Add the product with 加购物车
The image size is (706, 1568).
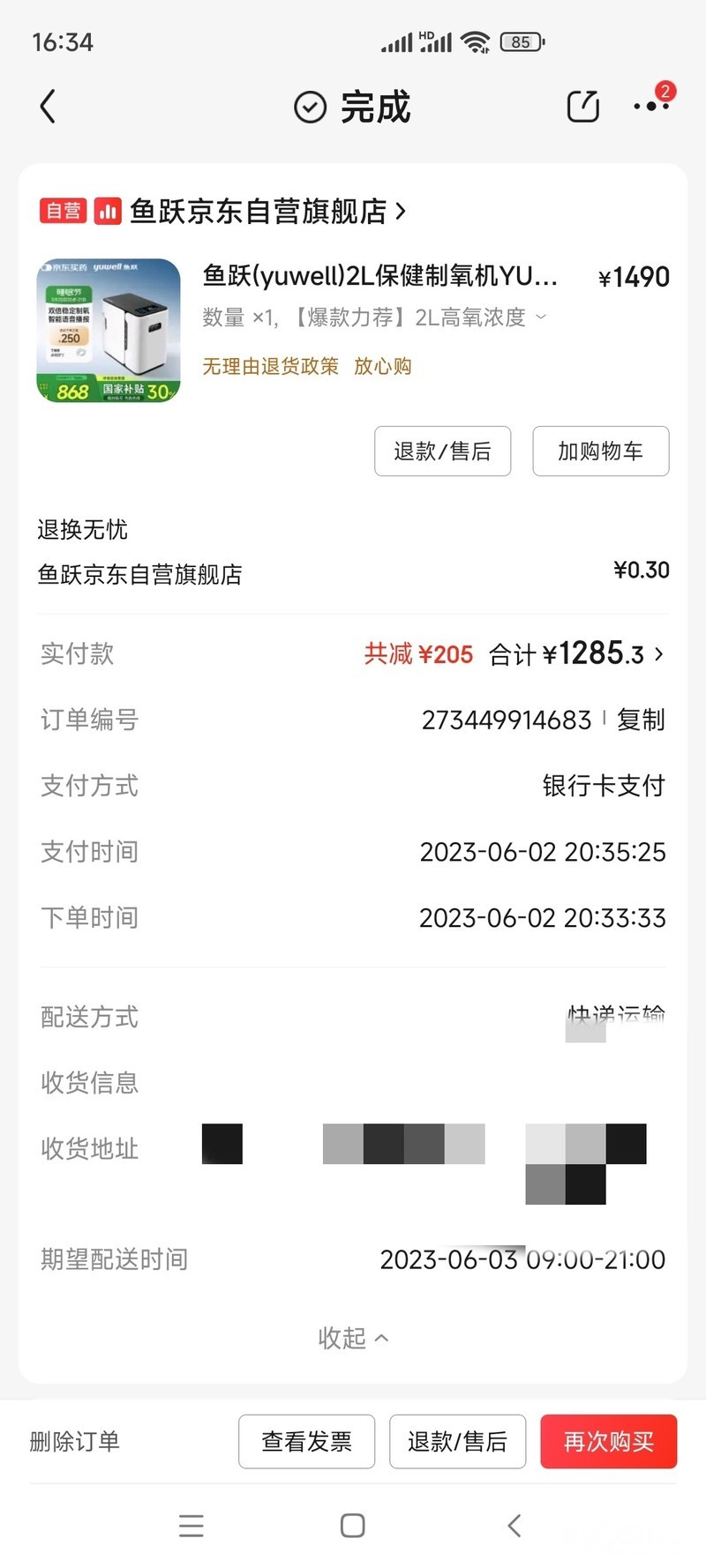[x=600, y=452]
